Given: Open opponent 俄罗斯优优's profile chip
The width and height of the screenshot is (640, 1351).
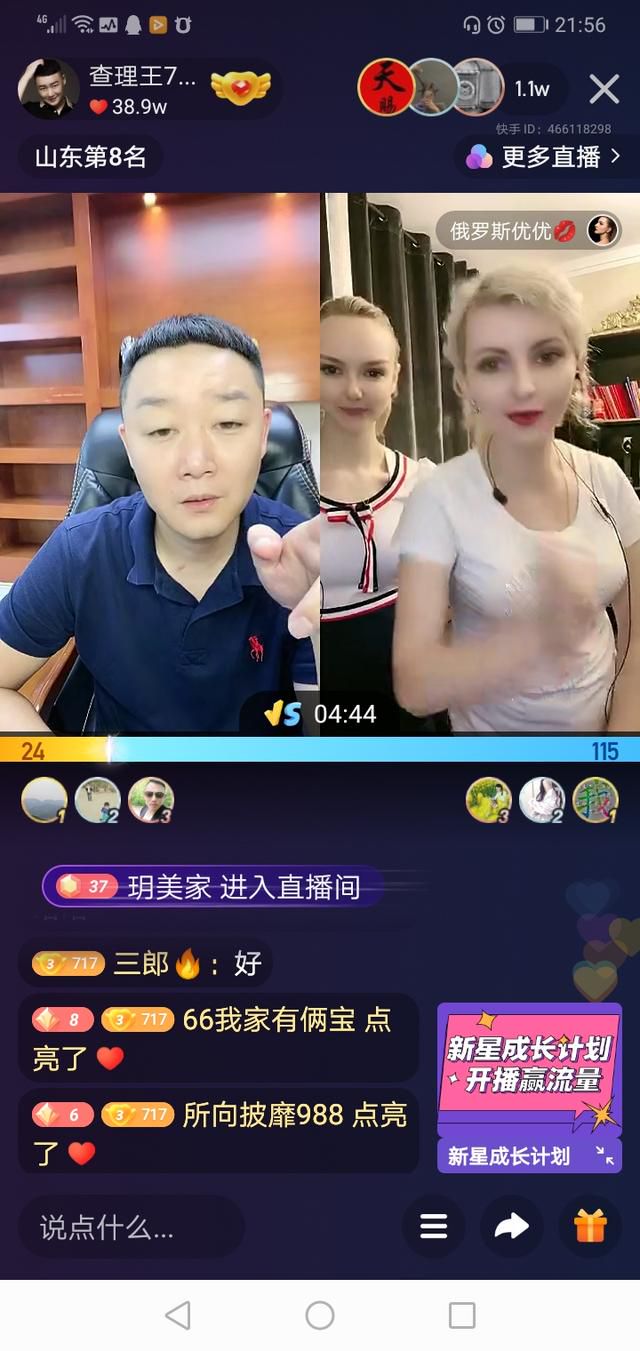Looking at the screenshot, I should point(528,231).
